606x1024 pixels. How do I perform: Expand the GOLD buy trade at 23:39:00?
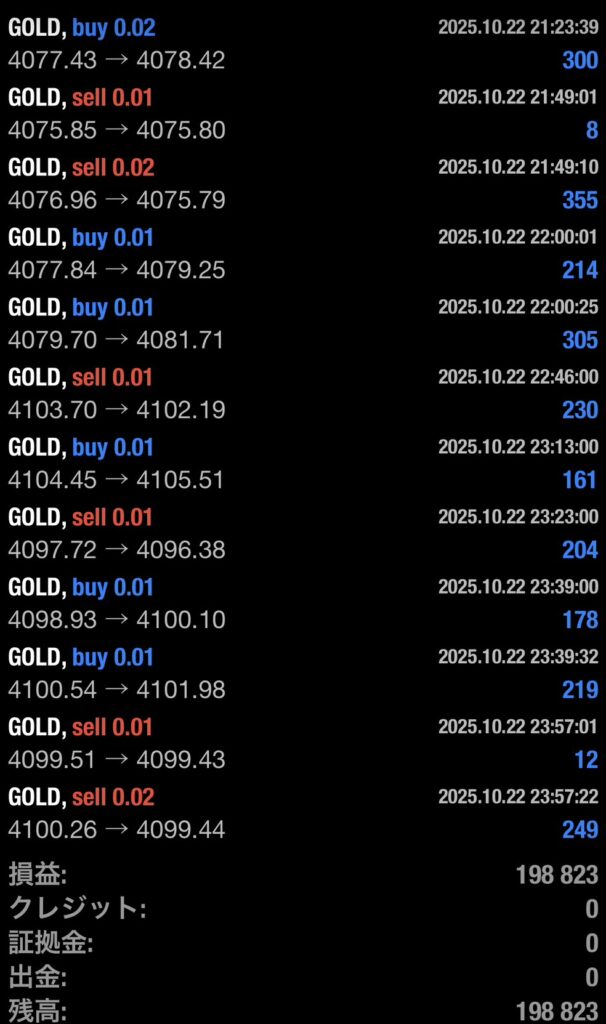[x=302, y=604]
